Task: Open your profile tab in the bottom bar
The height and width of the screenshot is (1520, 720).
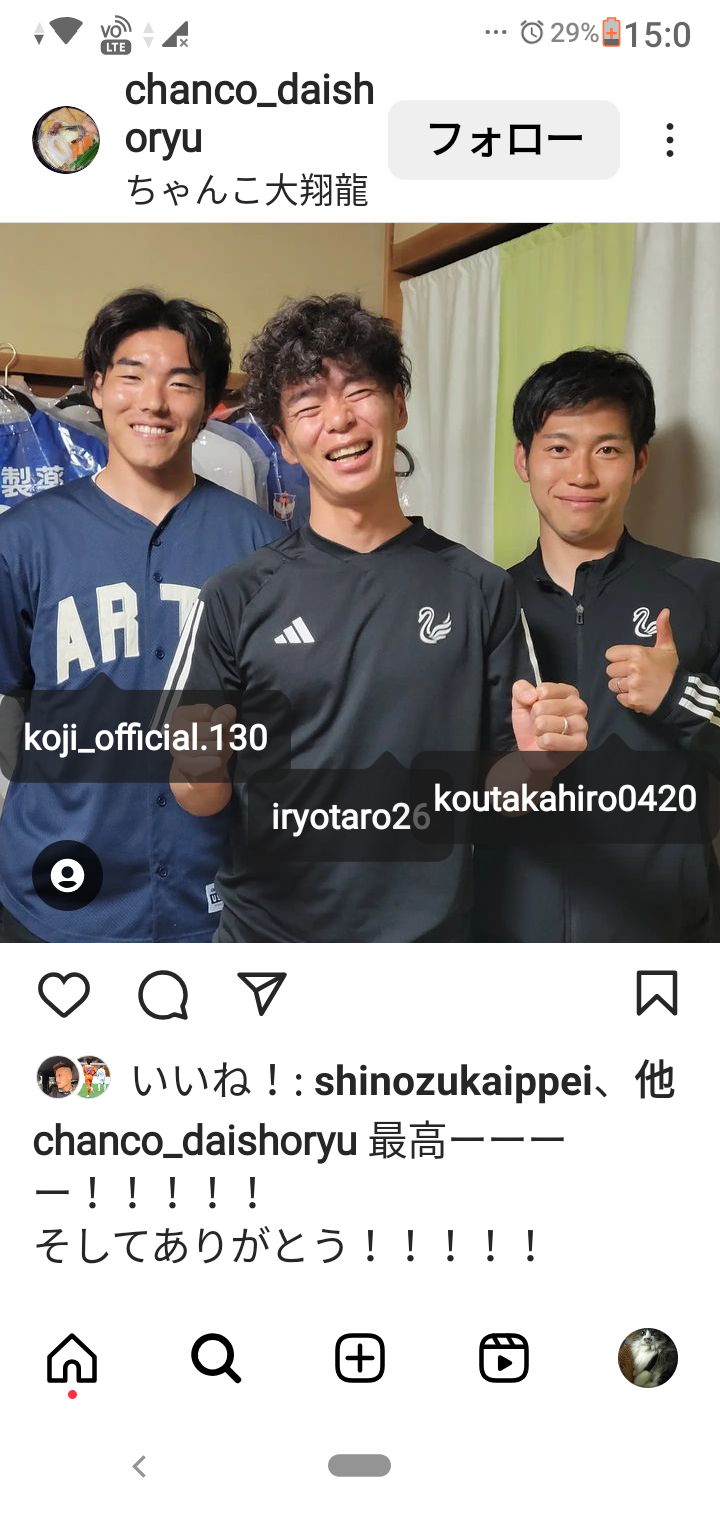Action: (648, 1358)
